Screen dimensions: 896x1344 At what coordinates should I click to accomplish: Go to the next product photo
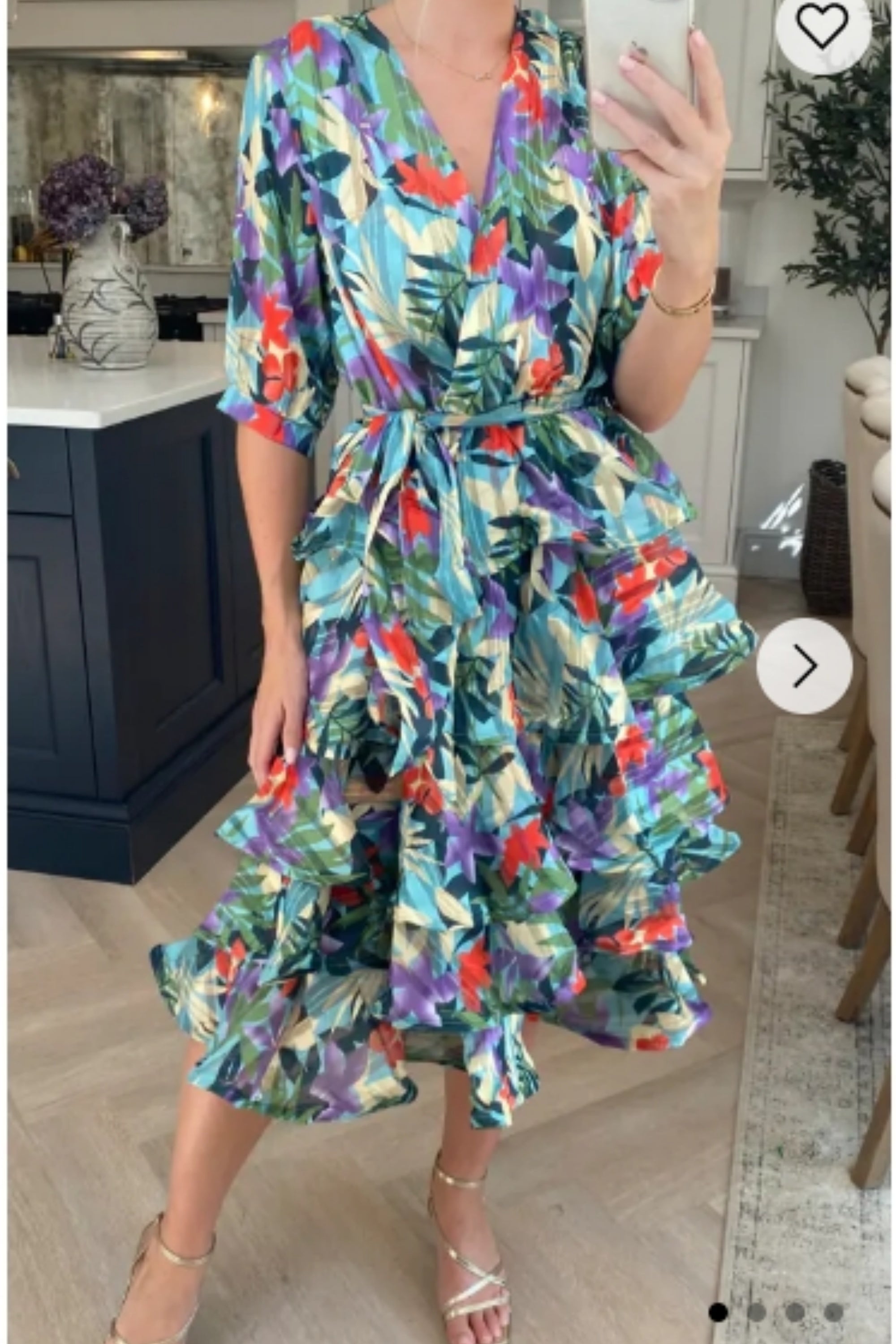804,666
